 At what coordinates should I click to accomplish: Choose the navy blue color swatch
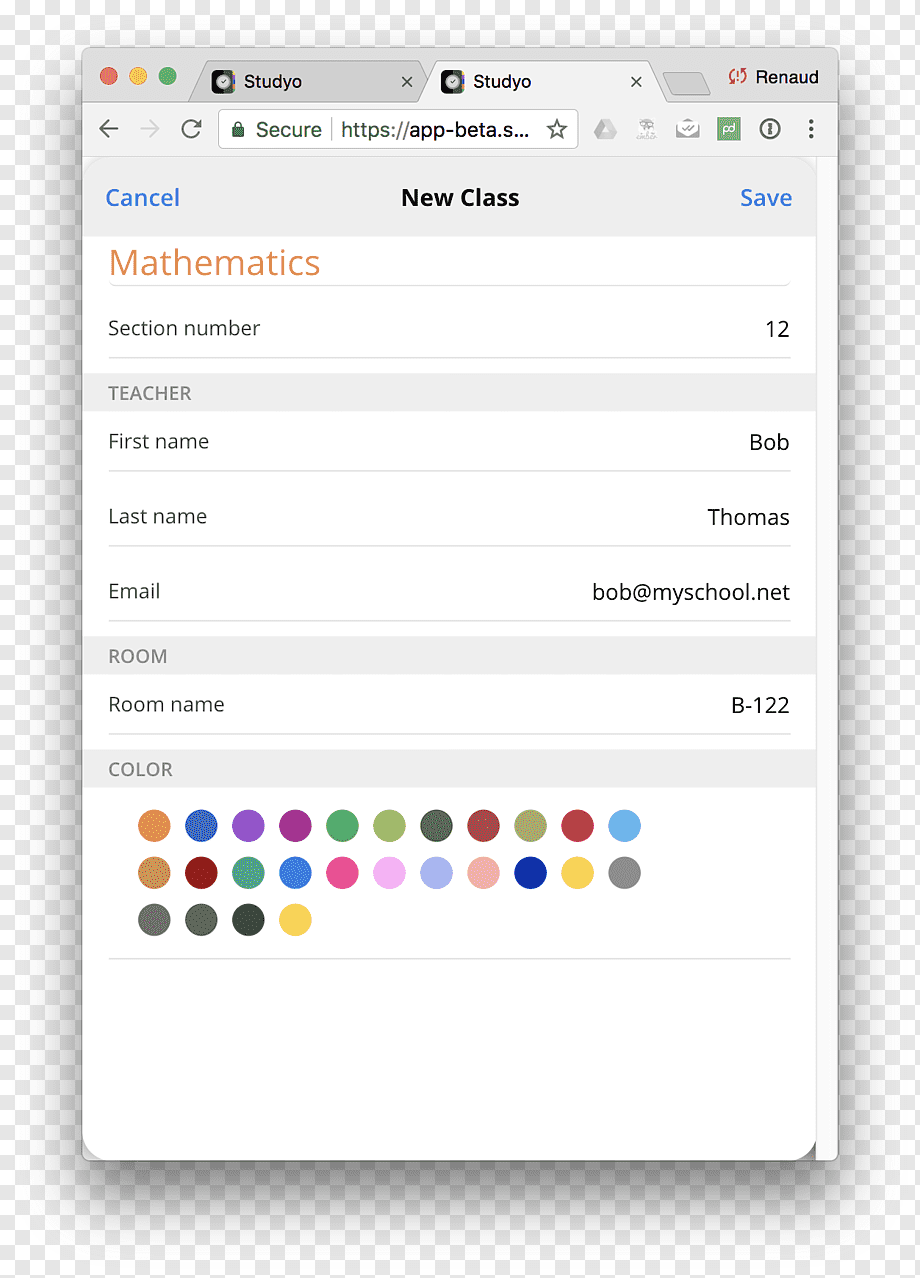tap(530, 873)
